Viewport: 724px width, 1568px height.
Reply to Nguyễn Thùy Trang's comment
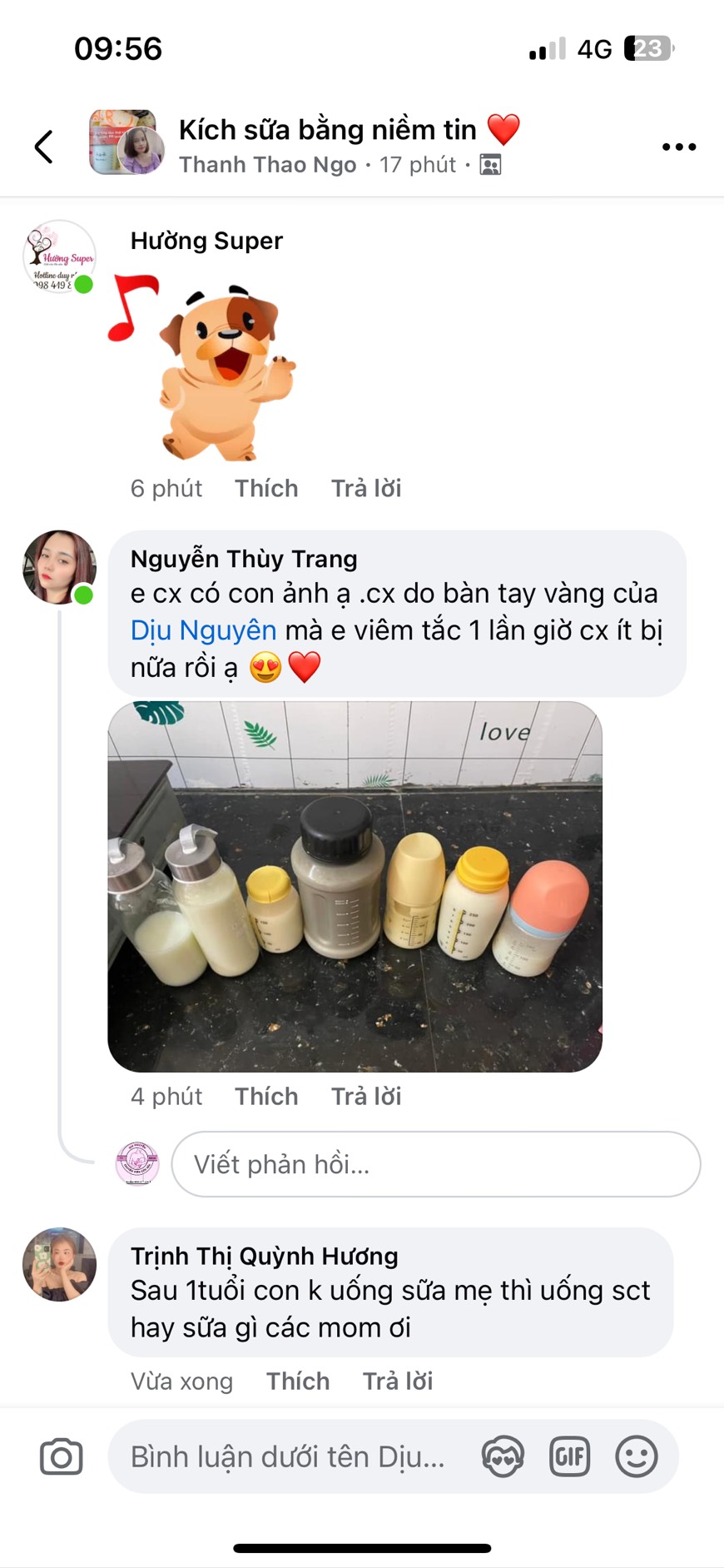(x=366, y=1096)
